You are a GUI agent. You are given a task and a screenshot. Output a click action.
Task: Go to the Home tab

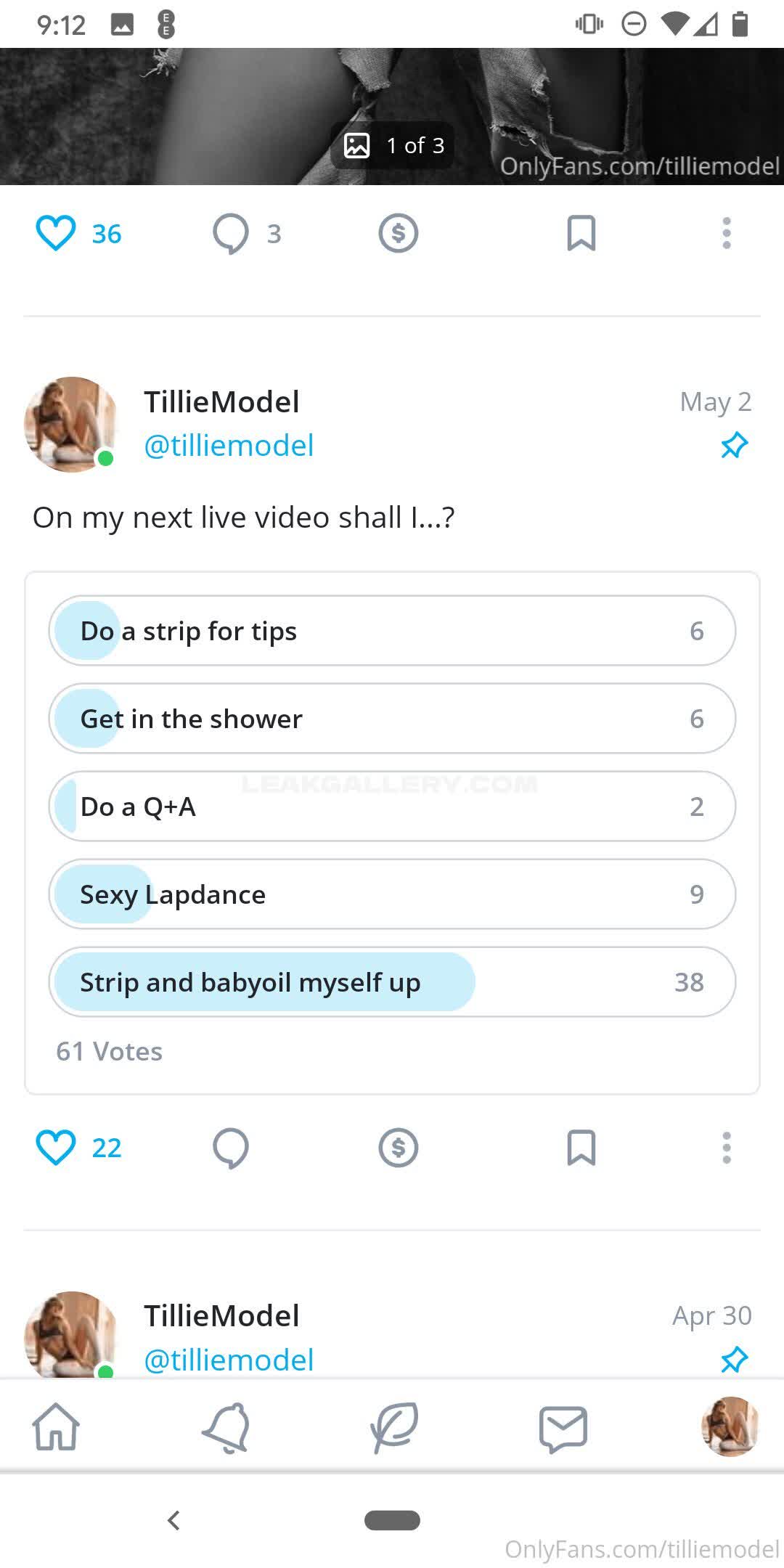[56, 1426]
